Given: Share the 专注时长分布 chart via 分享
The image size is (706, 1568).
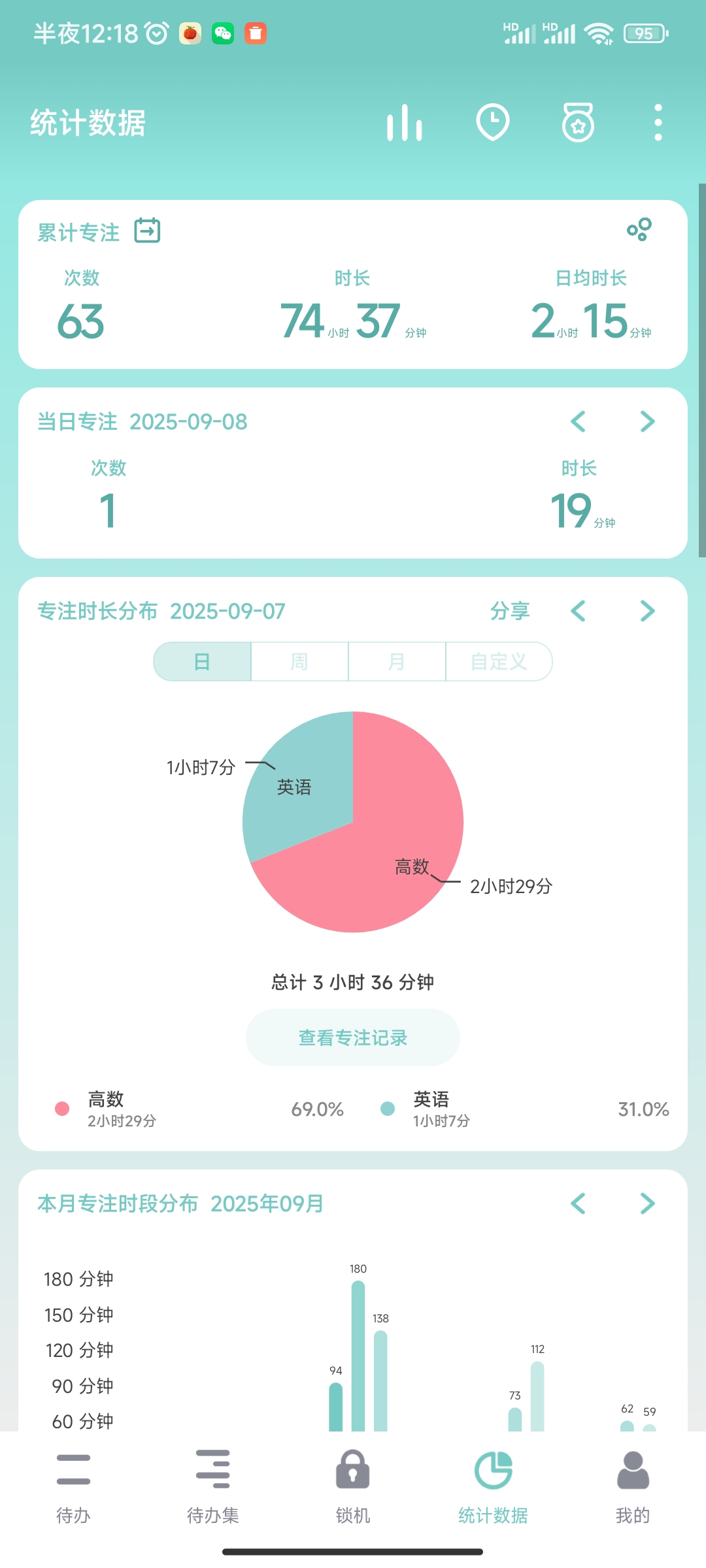Looking at the screenshot, I should tap(510, 611).
